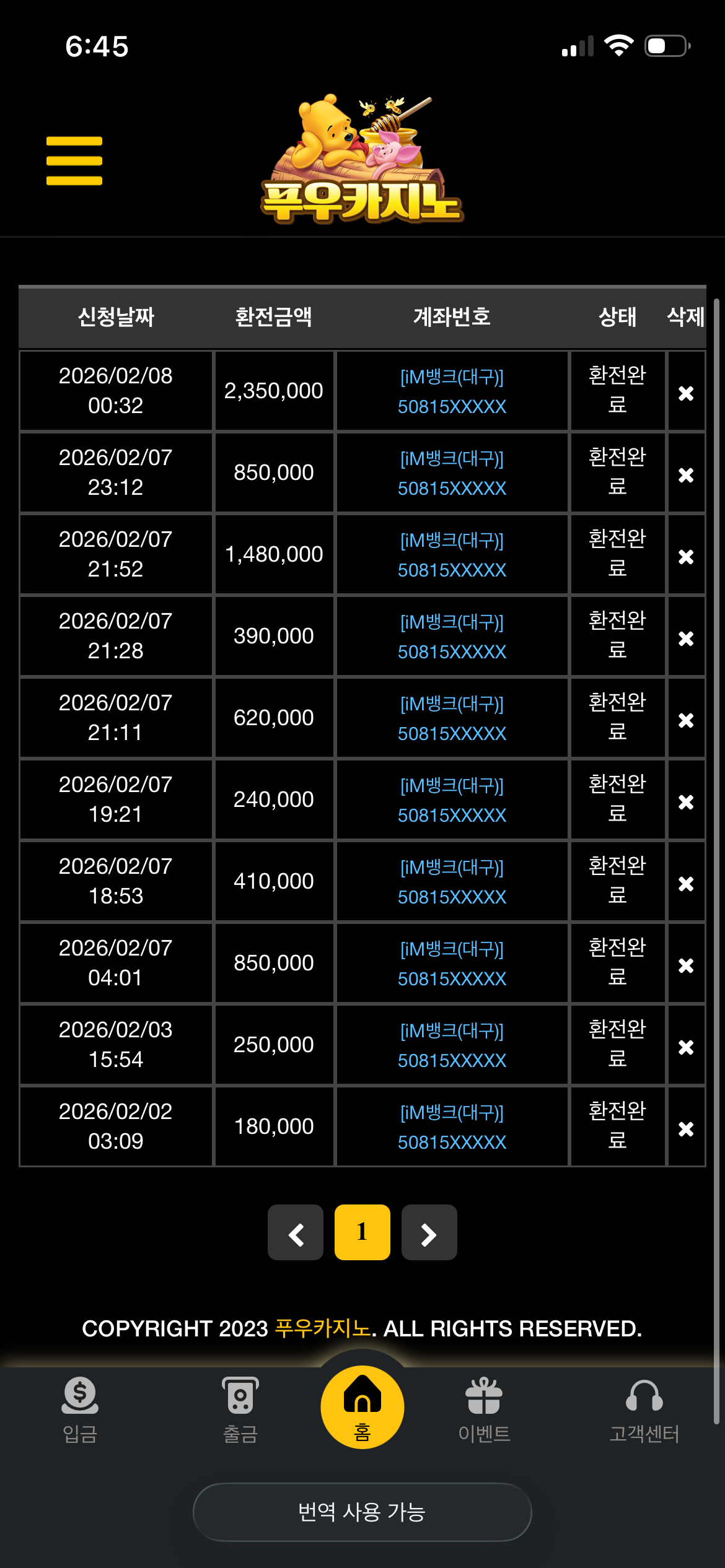Image resolution: width=725 pixels, height=1568 pixels.
Task: Remove the 620,000 withdrawal entry
Action: (x=685, y=720)
